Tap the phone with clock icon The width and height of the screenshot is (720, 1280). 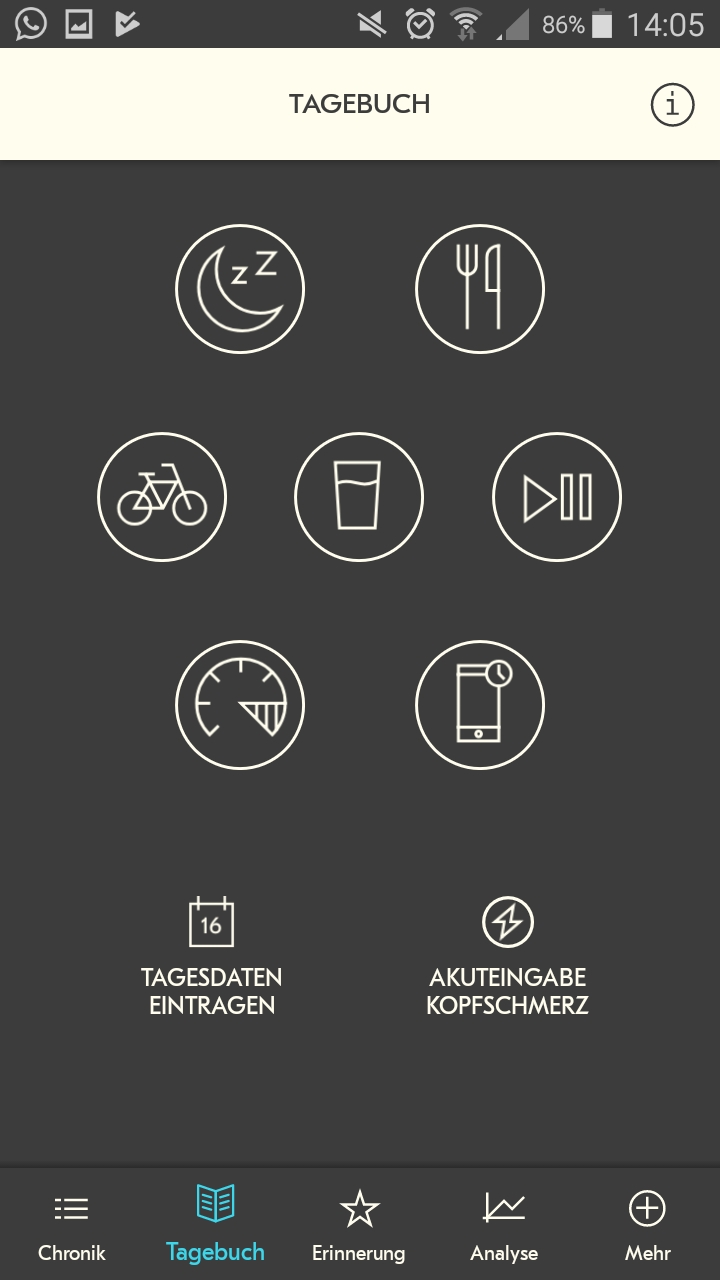click(480, 705)
